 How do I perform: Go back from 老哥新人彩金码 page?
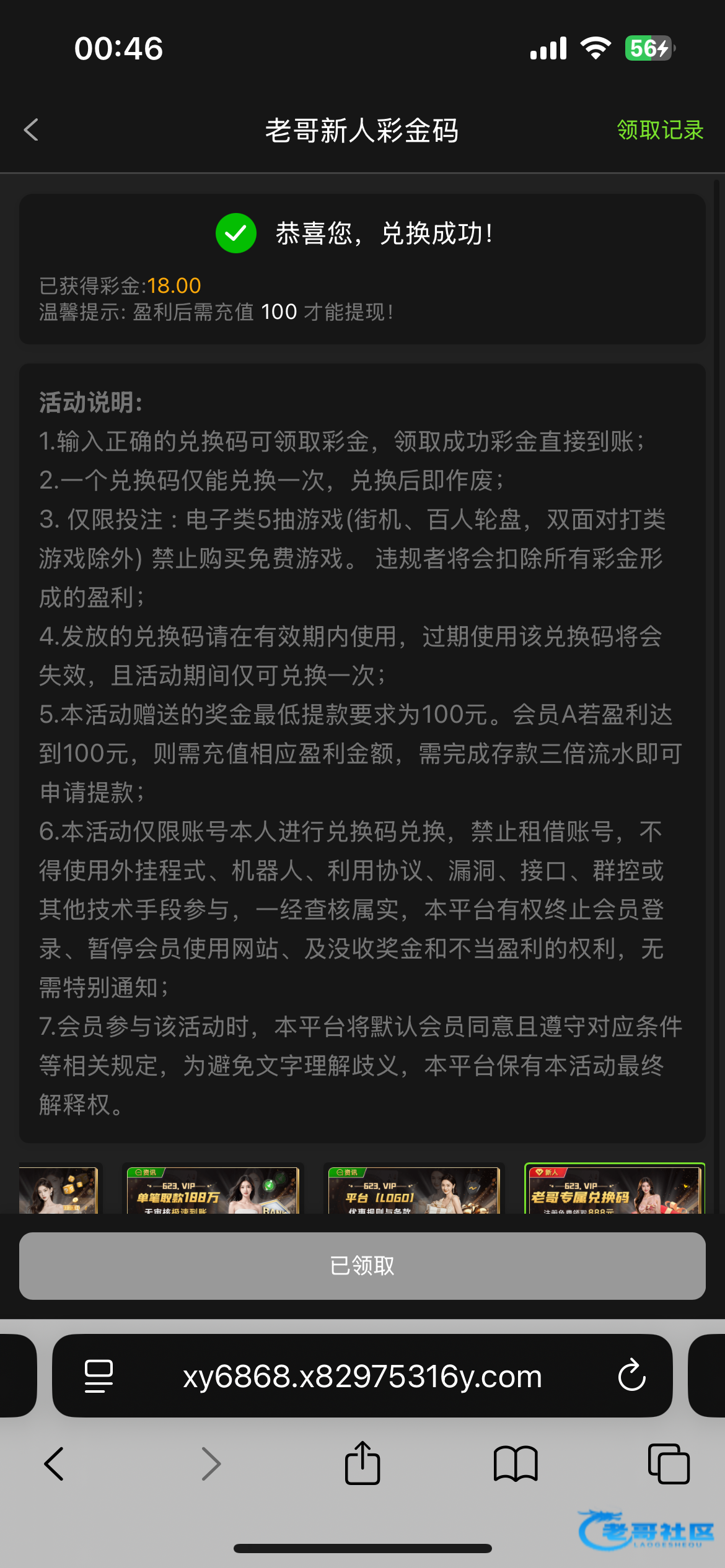click(x=31, y=130)
